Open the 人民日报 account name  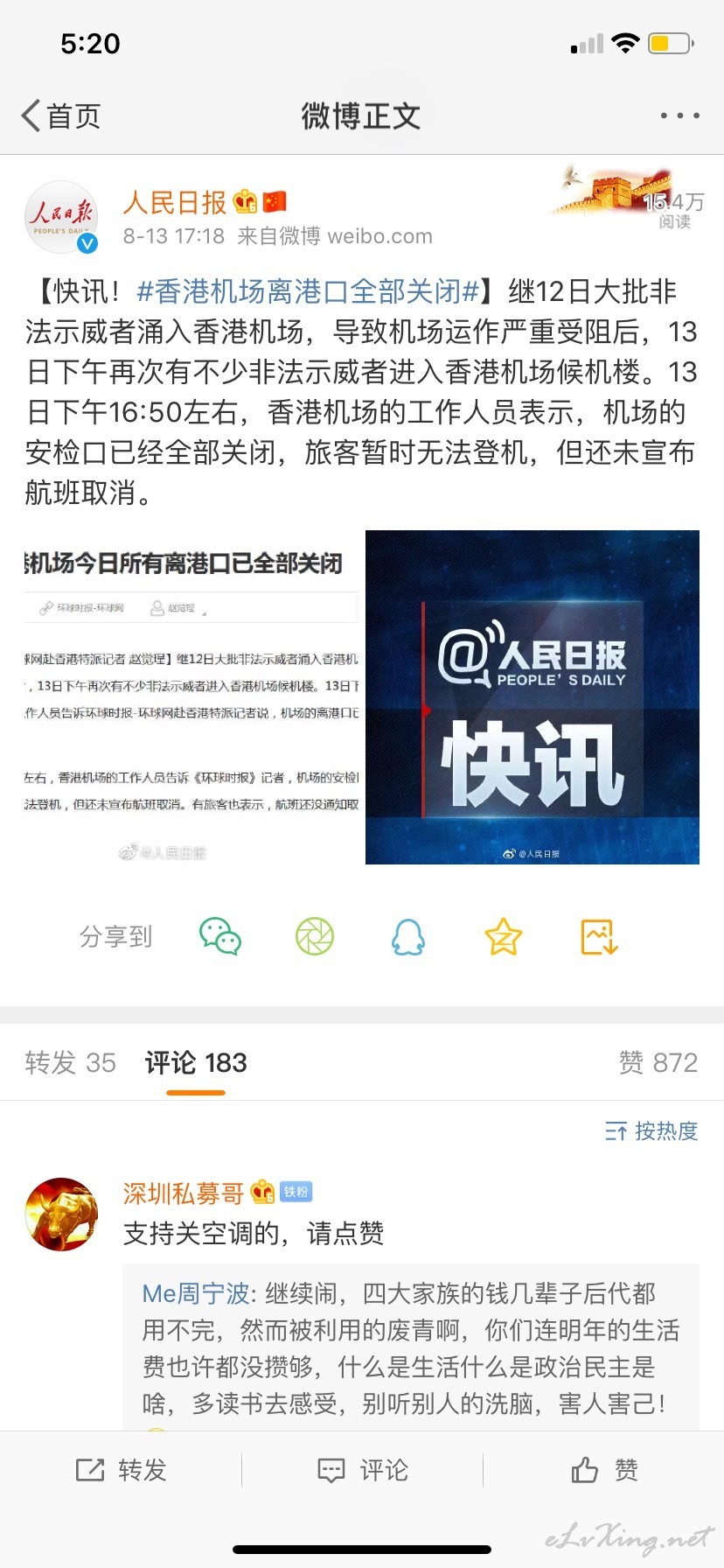(175, 202)
